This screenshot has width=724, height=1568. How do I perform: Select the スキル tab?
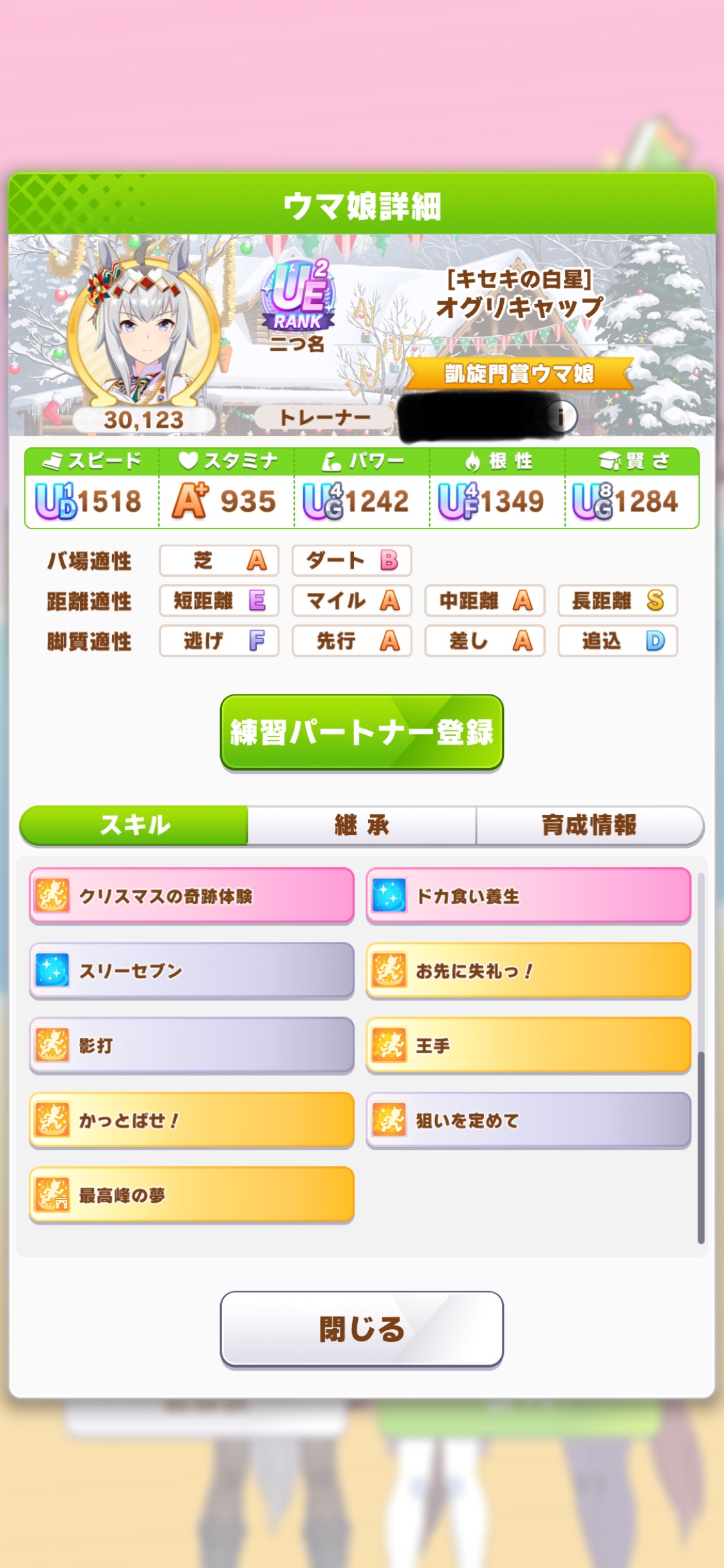tap(135, 825)
